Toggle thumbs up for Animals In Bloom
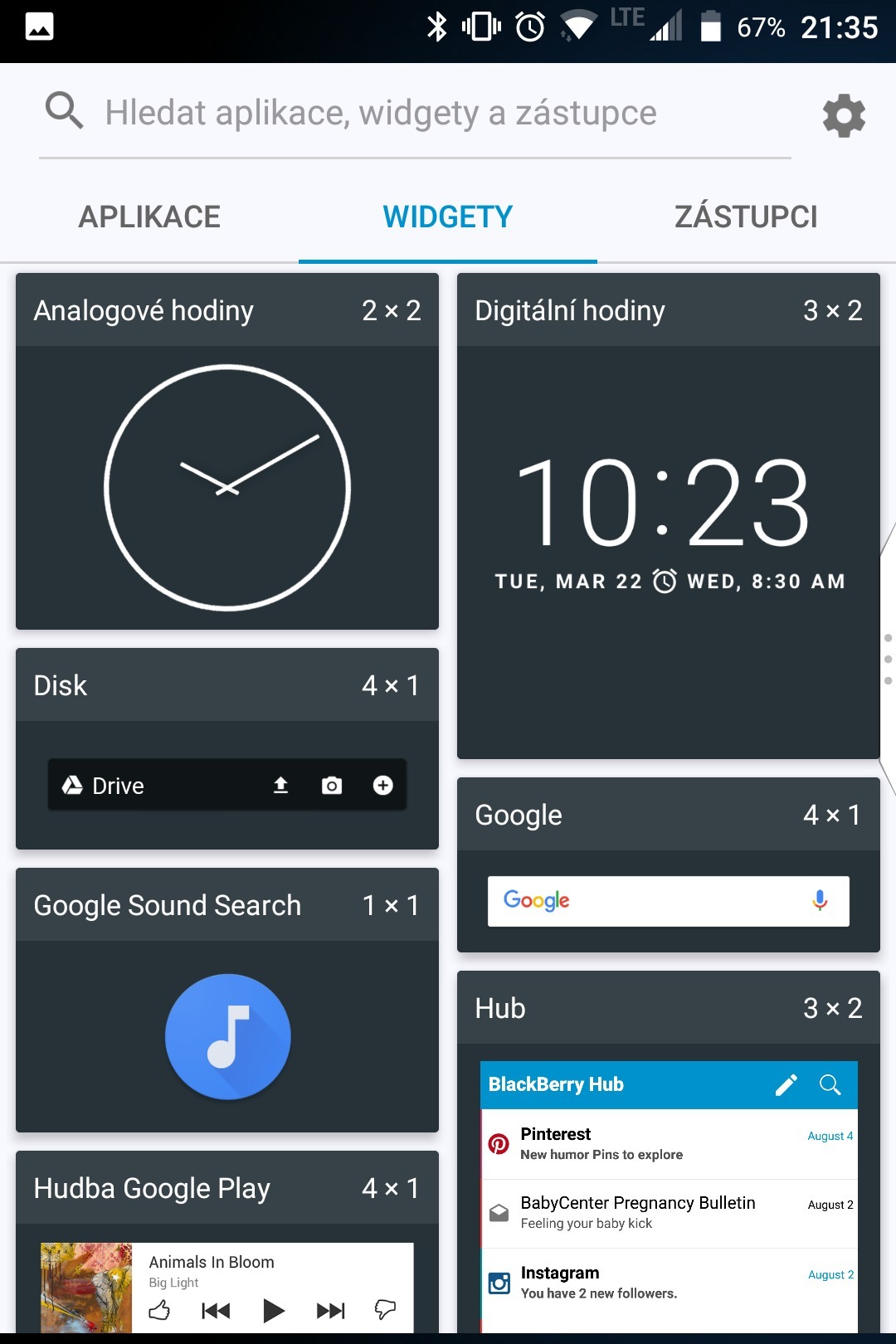 tap(160, 1311)
